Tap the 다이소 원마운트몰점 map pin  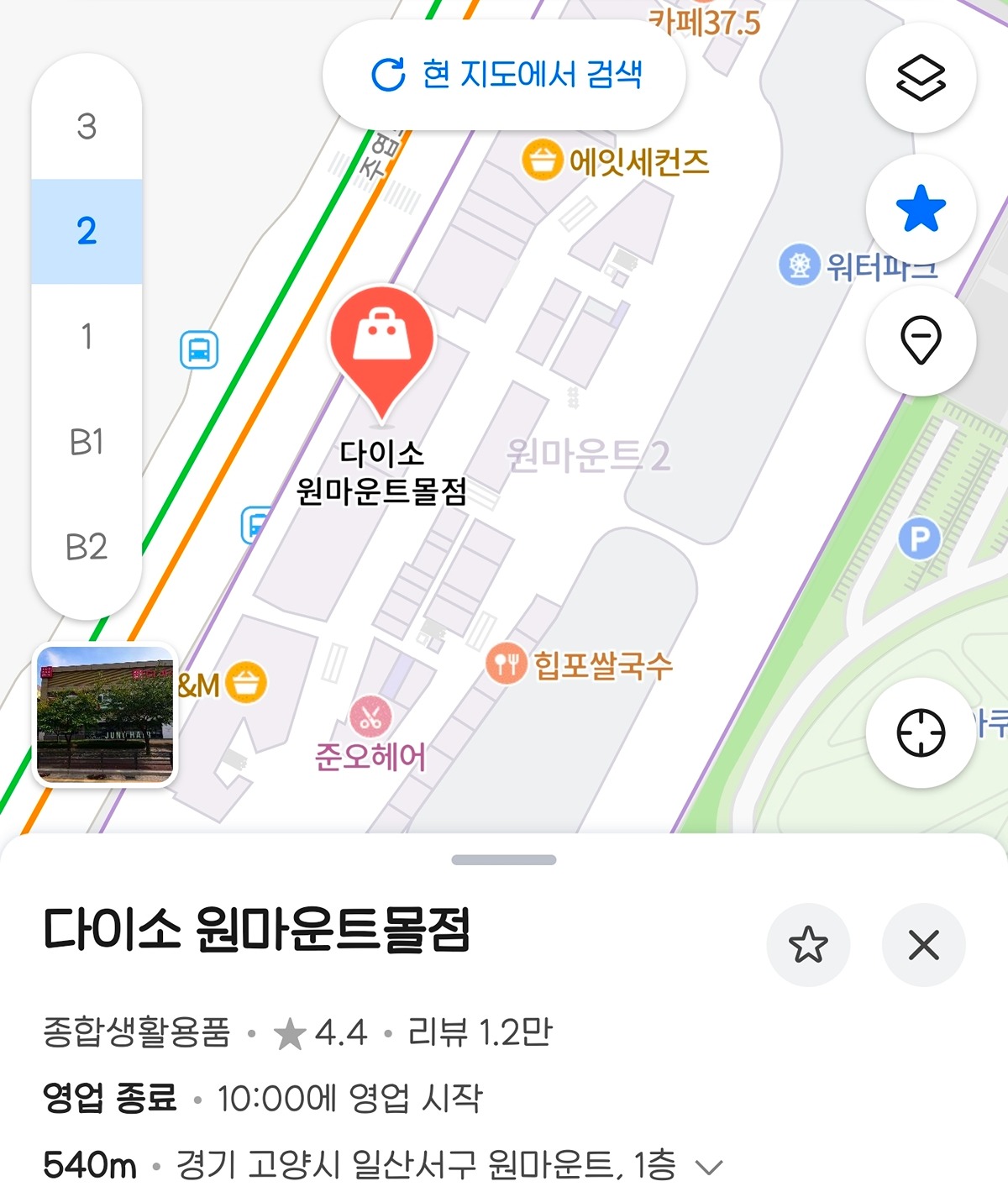382,344
